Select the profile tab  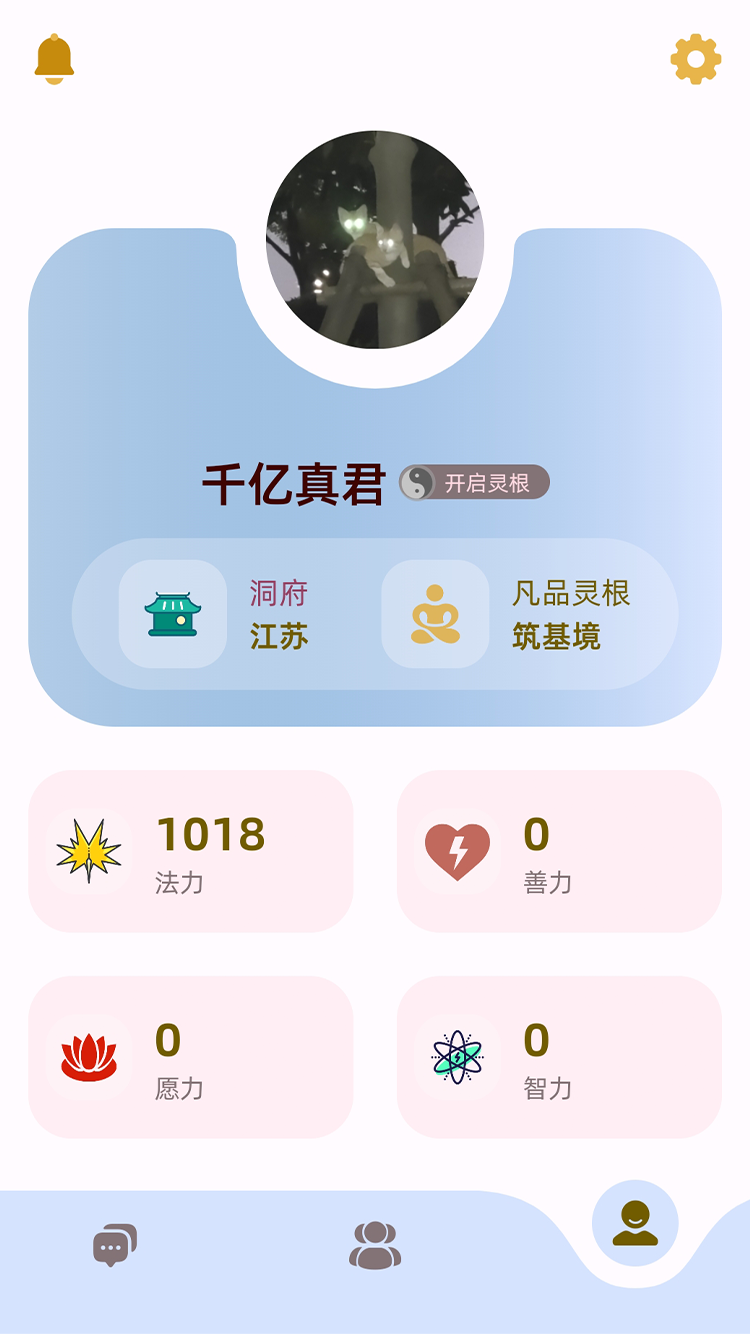point(635,1223)
